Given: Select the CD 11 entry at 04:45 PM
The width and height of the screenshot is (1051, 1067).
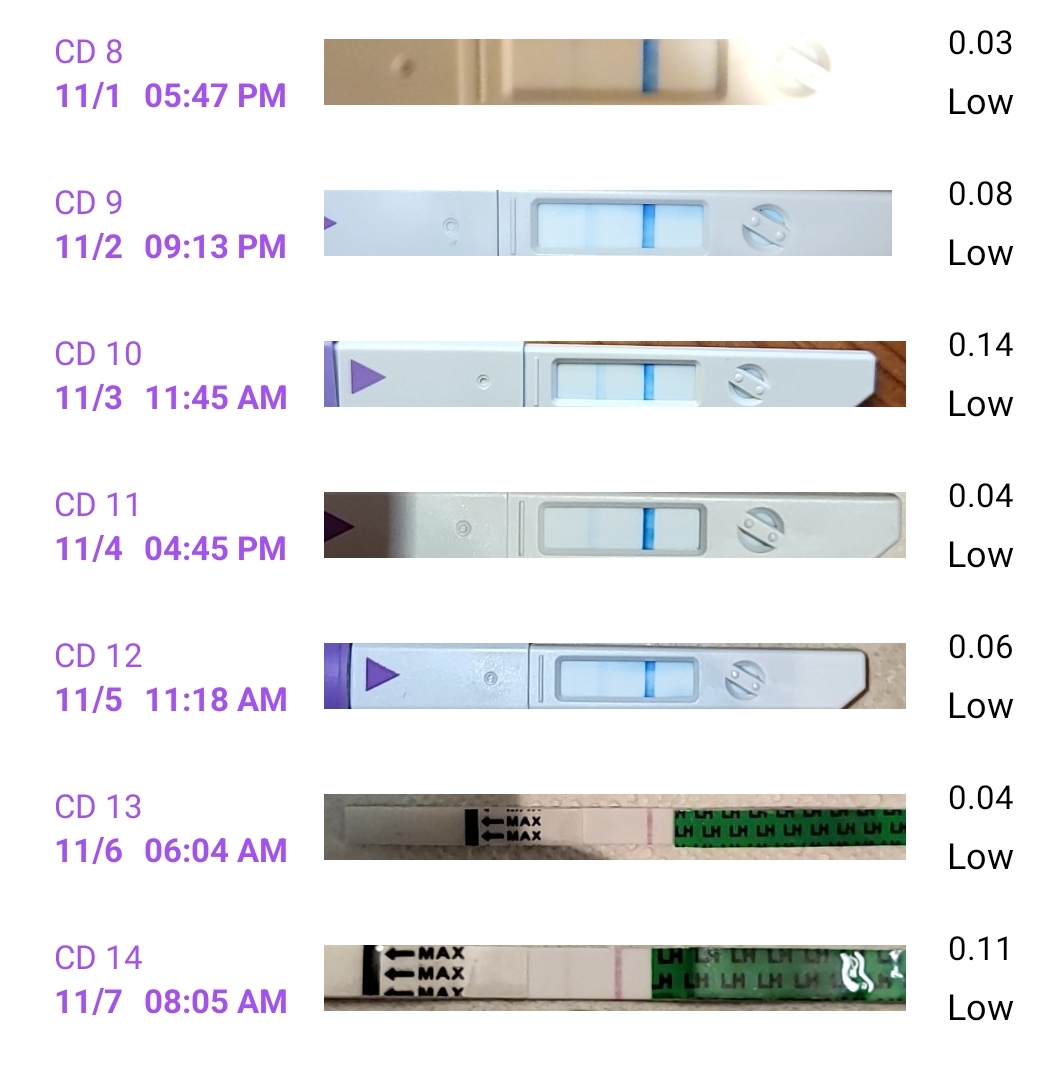Looking at the screenshot, I should 614,525.
